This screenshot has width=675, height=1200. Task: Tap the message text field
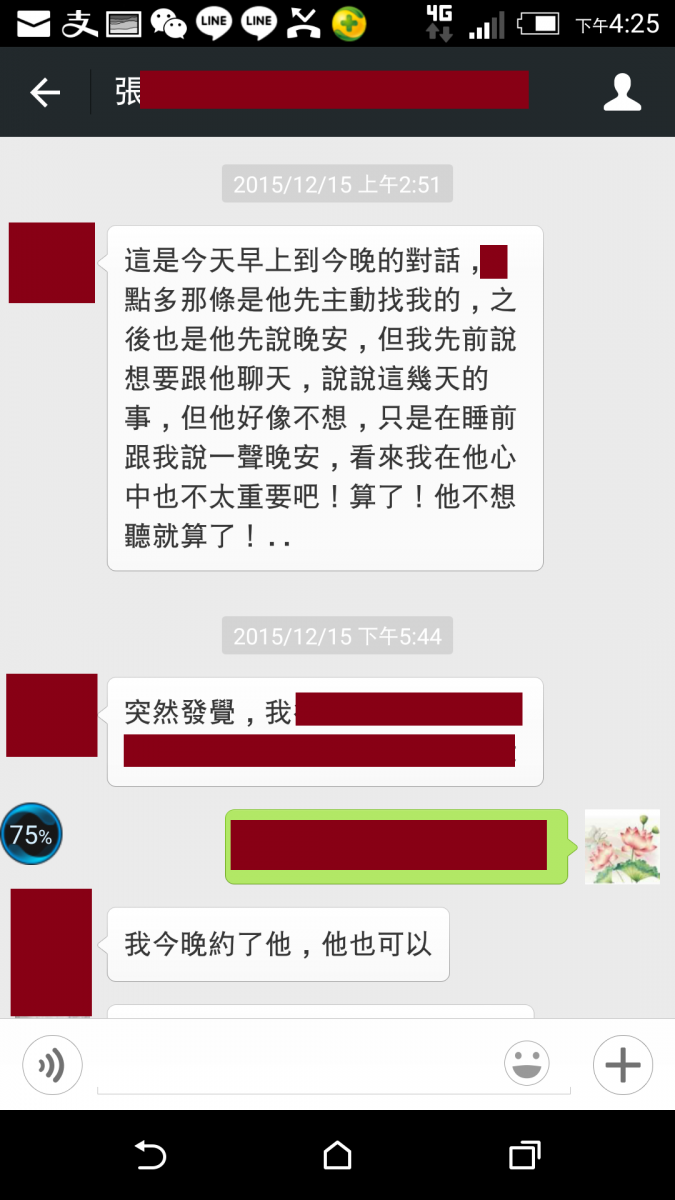295,1066
